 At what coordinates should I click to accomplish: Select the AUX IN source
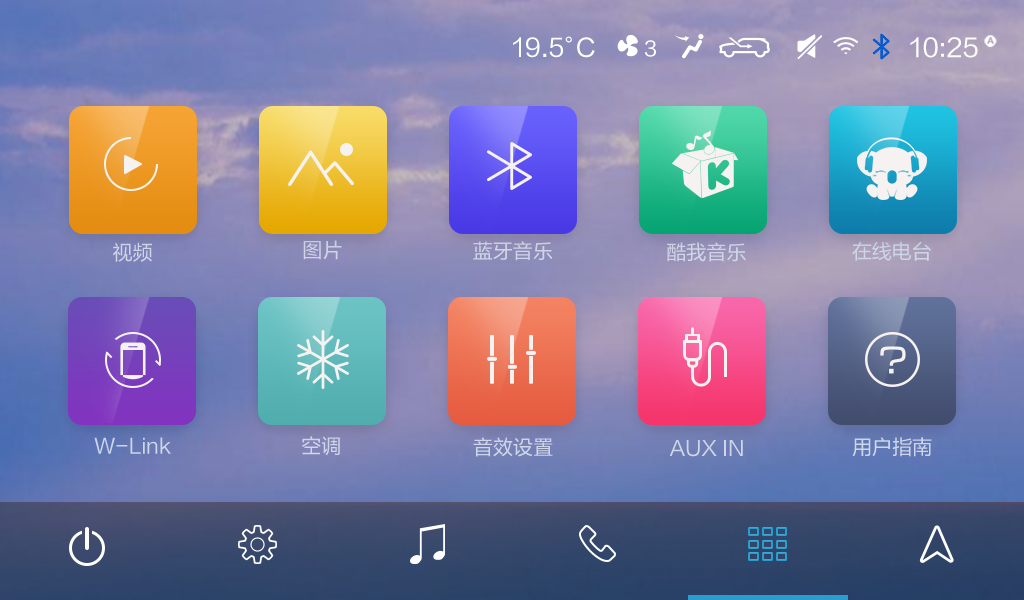[702, 361]
